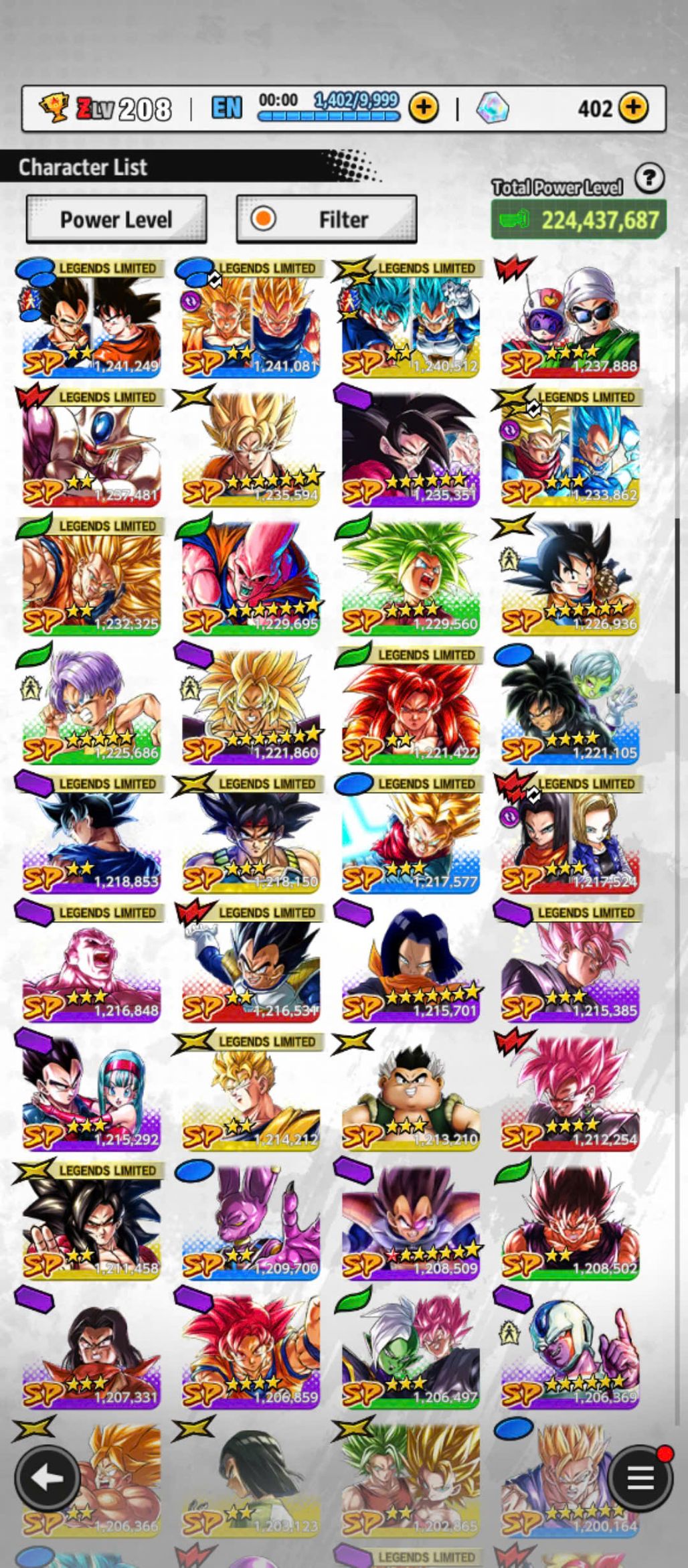Open the Filter options

tap(327, 220)
